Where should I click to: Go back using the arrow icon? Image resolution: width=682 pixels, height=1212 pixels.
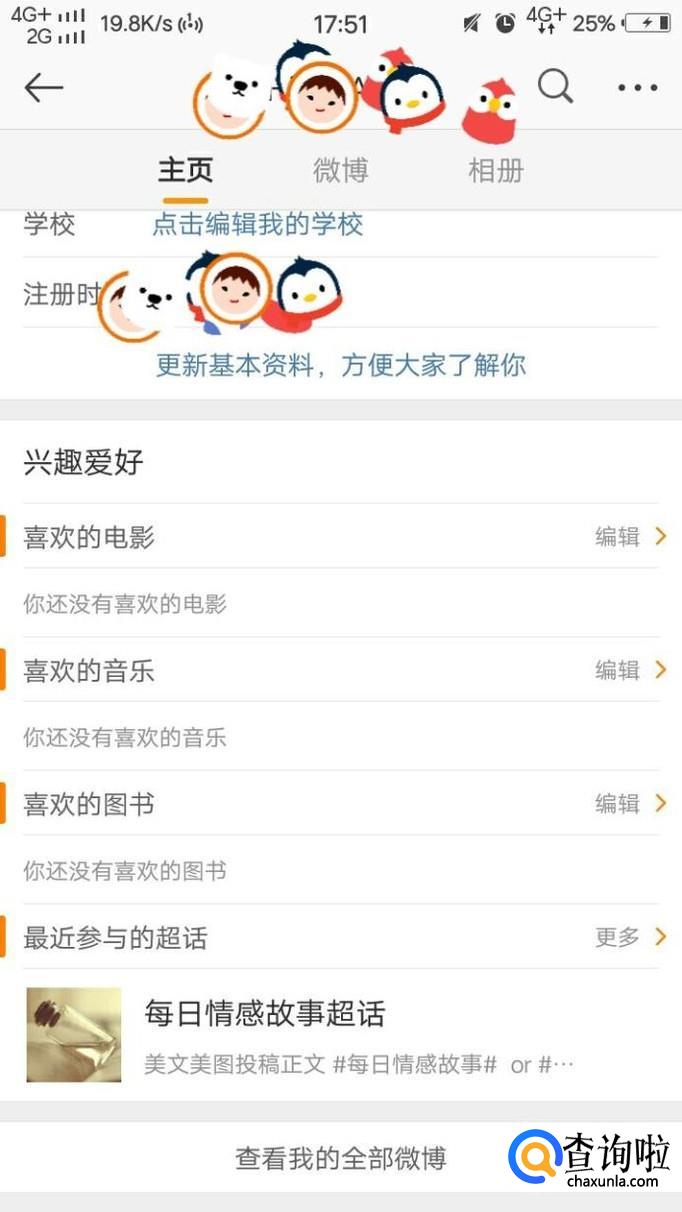pyautogui.click(x=43, y=88)
